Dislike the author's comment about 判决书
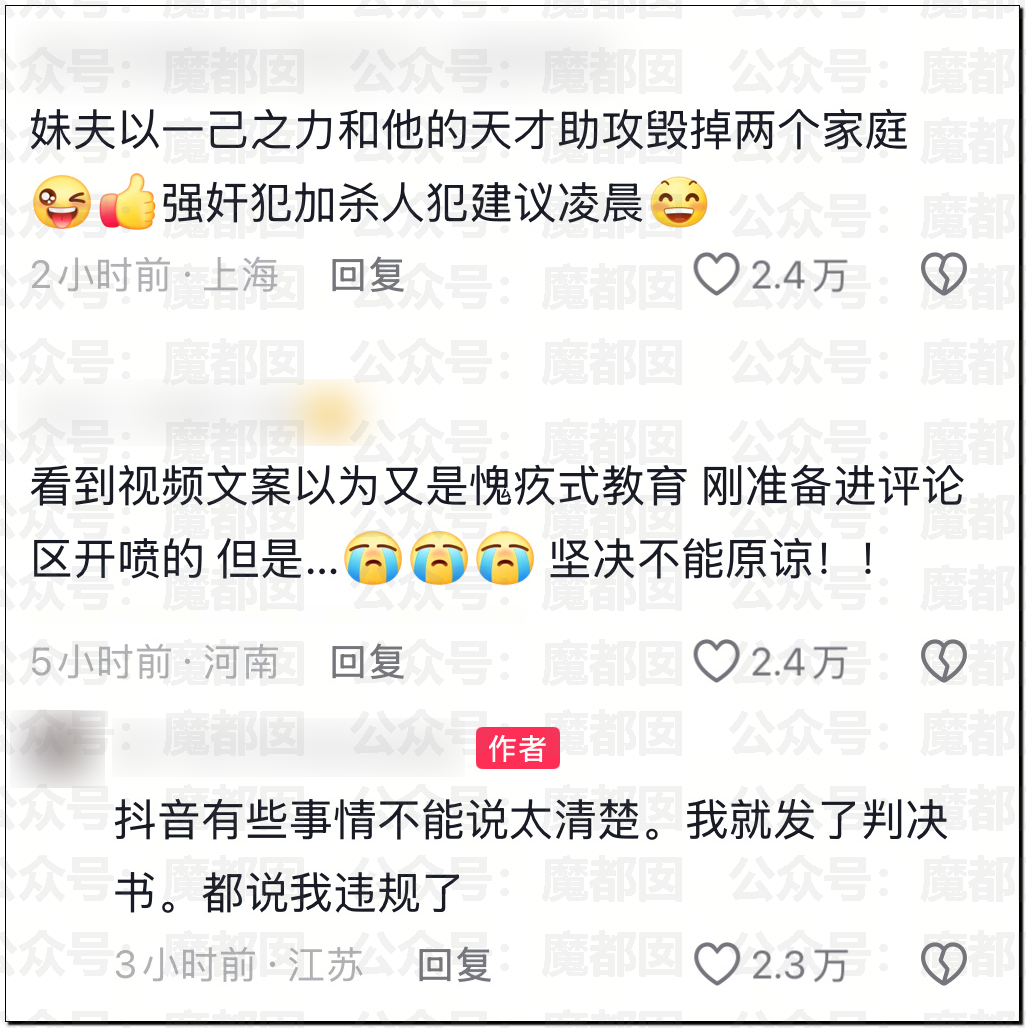The height and width of the screenshot is (1028, 1026). point(943,964)
